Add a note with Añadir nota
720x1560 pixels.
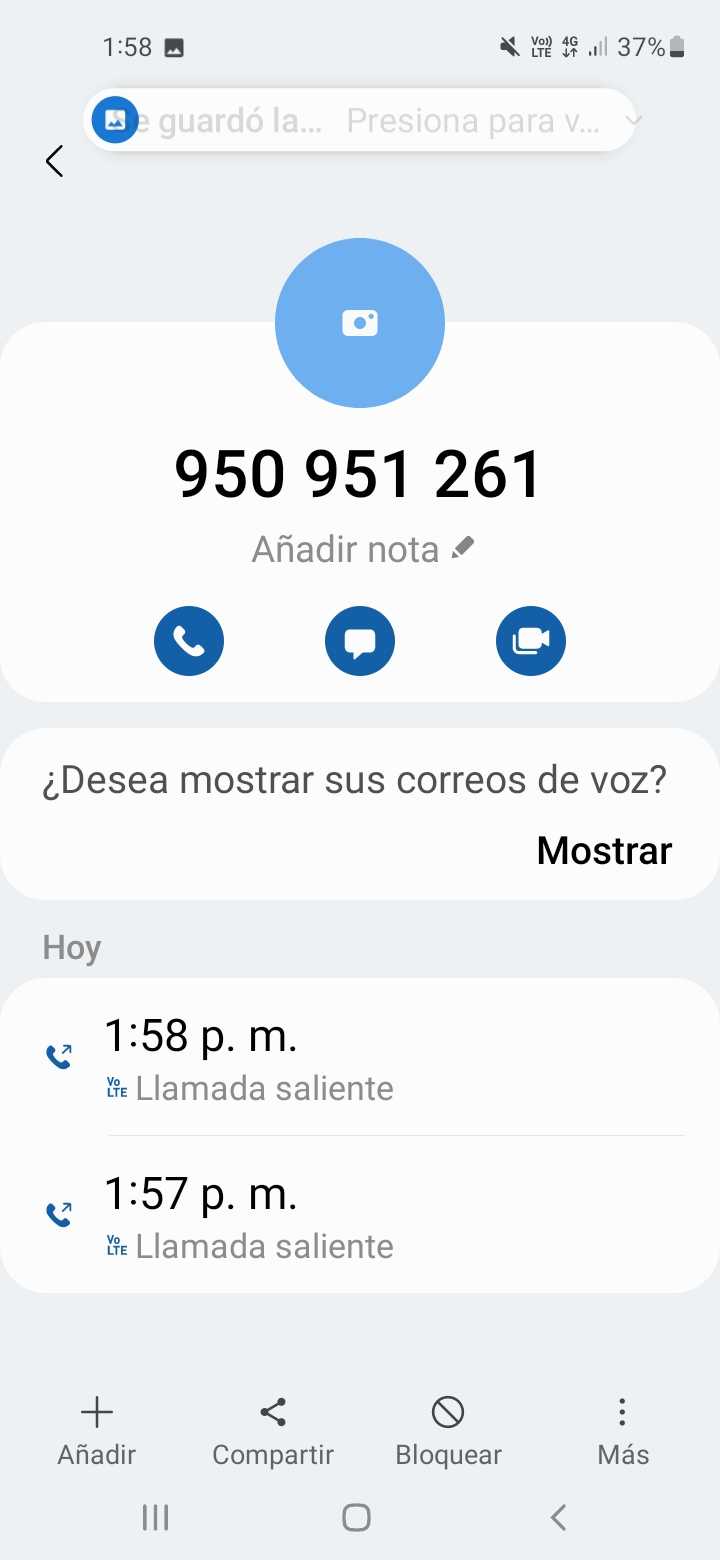[x=362, y=549]
